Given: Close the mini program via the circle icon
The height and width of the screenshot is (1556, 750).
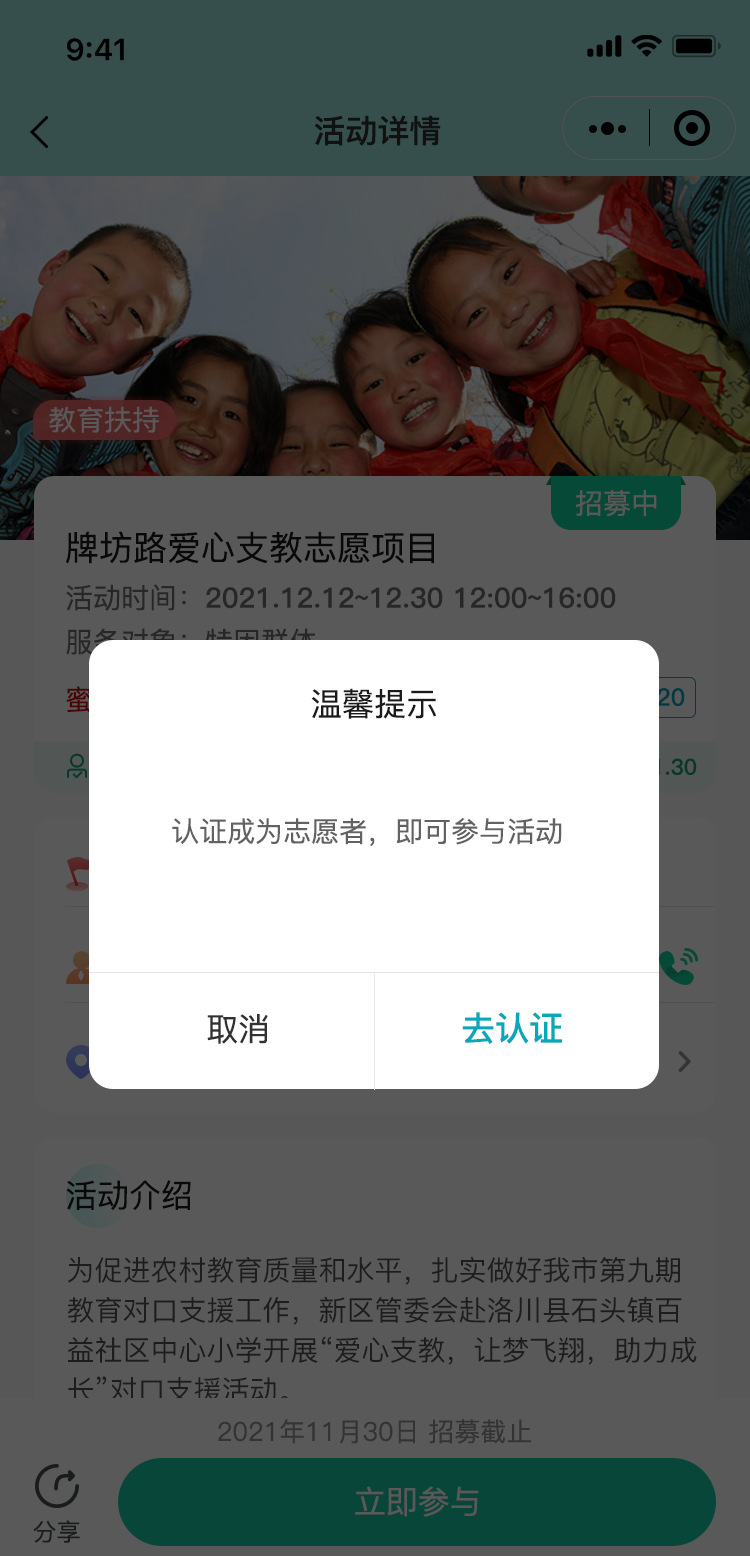Looking at the screenshot, I should pyautogui.click(x=691, y=129).
